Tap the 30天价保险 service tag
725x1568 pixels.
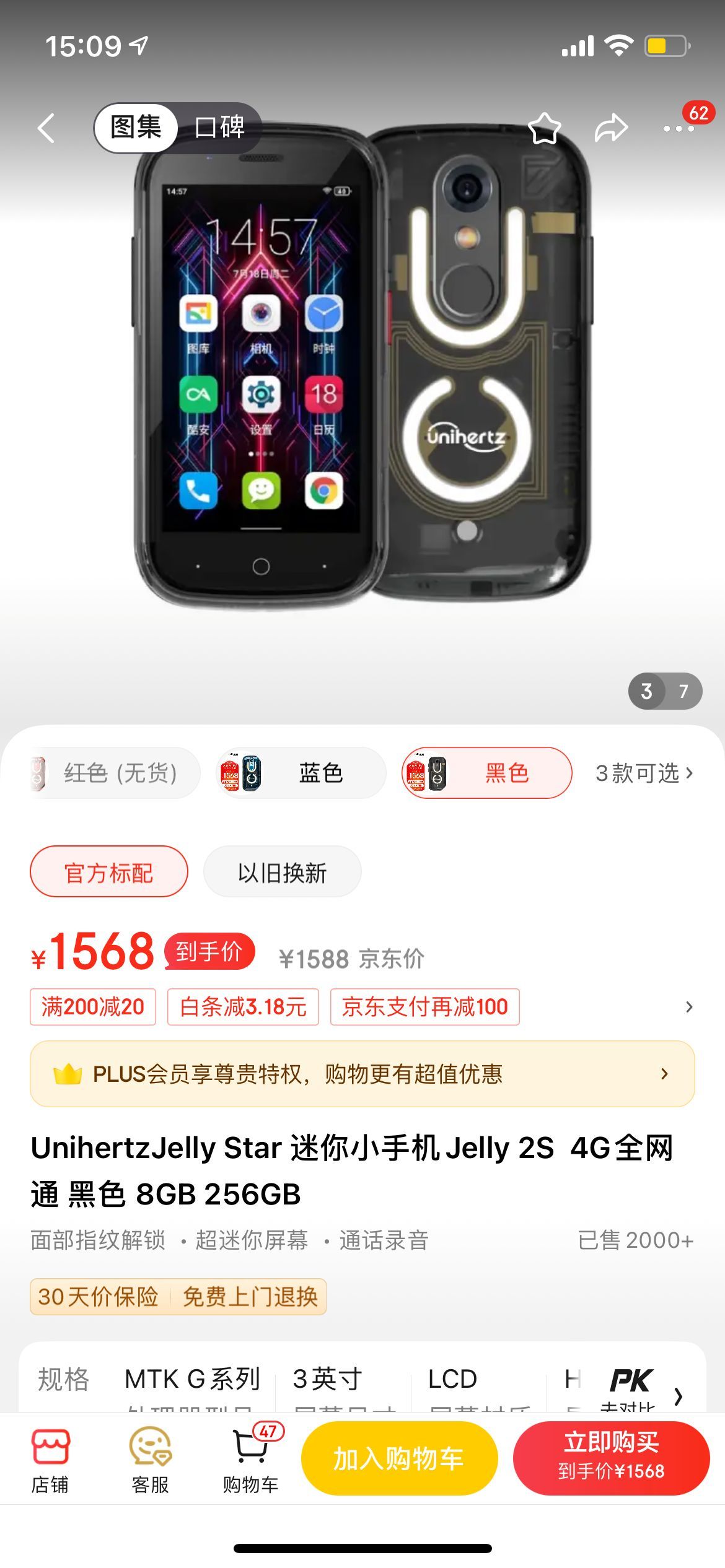pyautogui.click(x=98, y=1297)
